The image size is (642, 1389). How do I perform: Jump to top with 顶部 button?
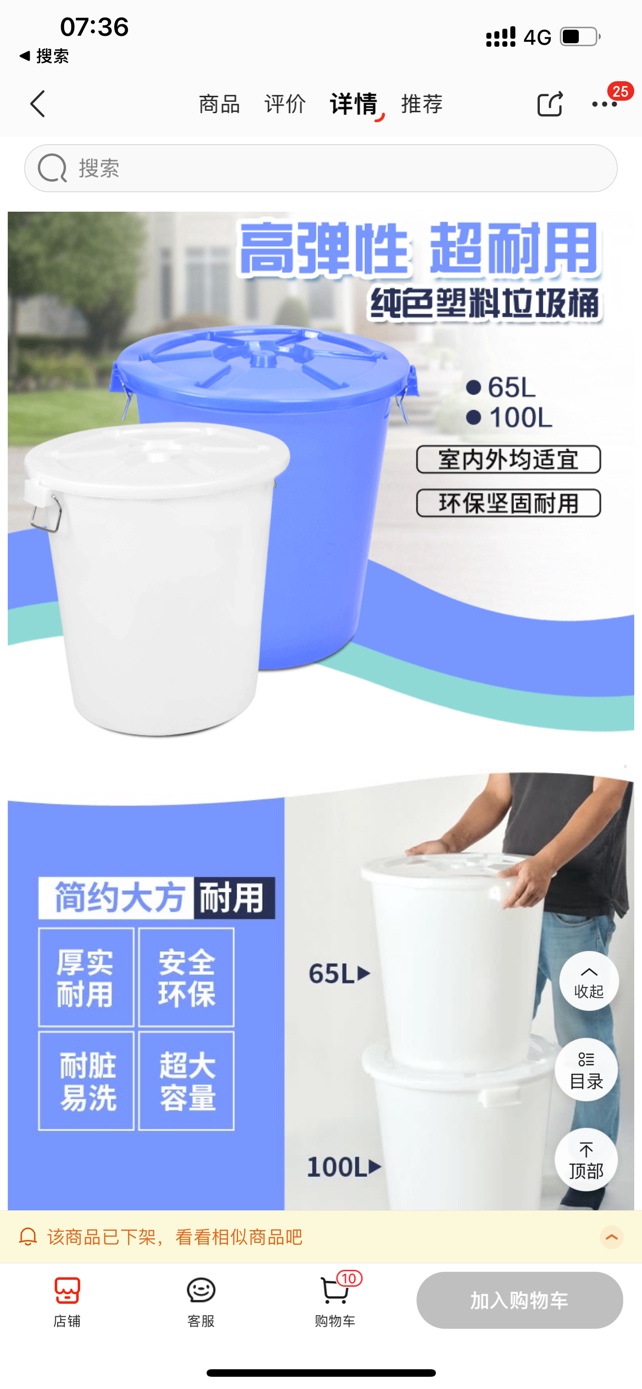click(x=586, y=1160)
